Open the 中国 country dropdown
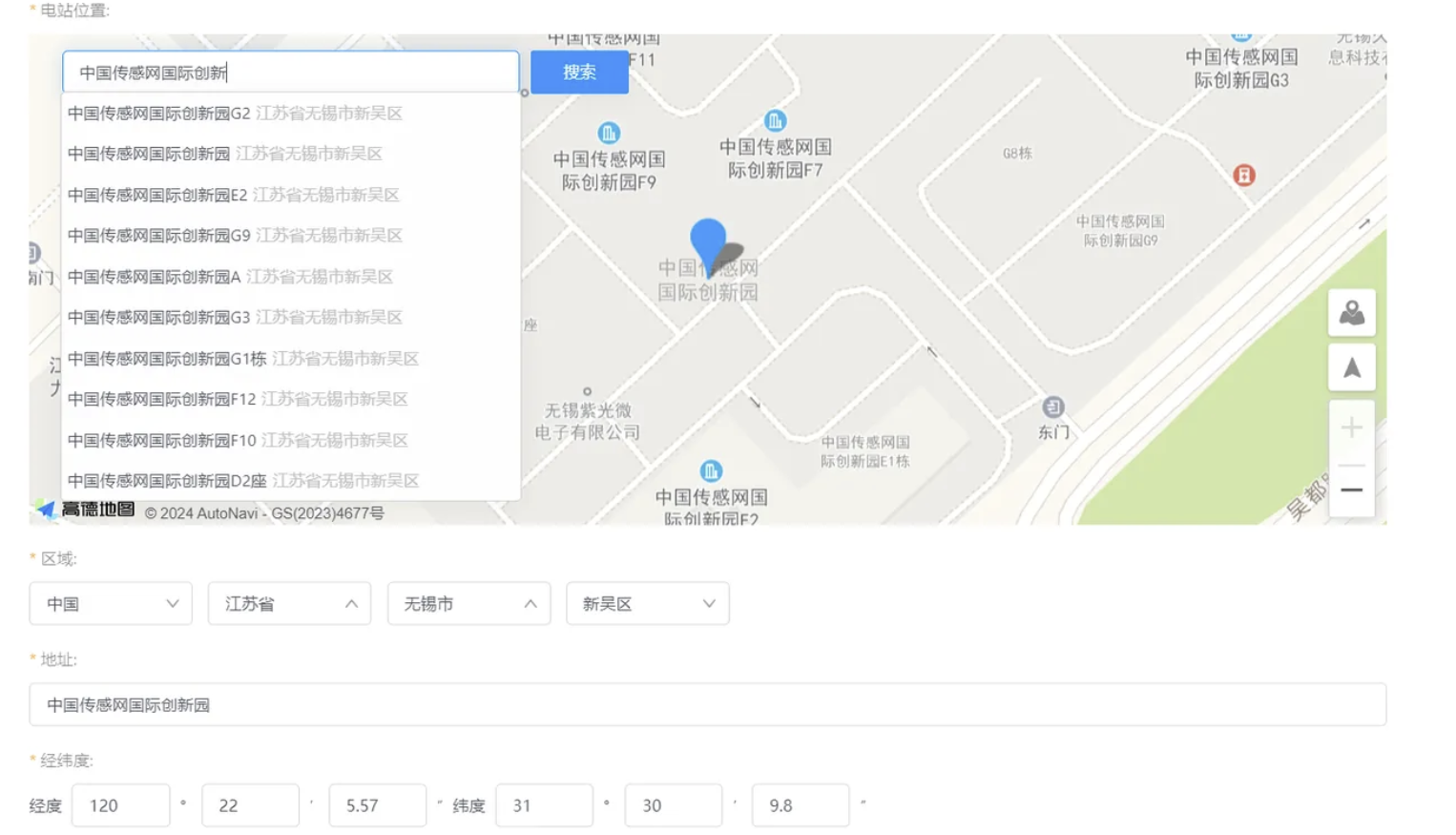Screen dimensions: 1456x835 pos(111,604)
